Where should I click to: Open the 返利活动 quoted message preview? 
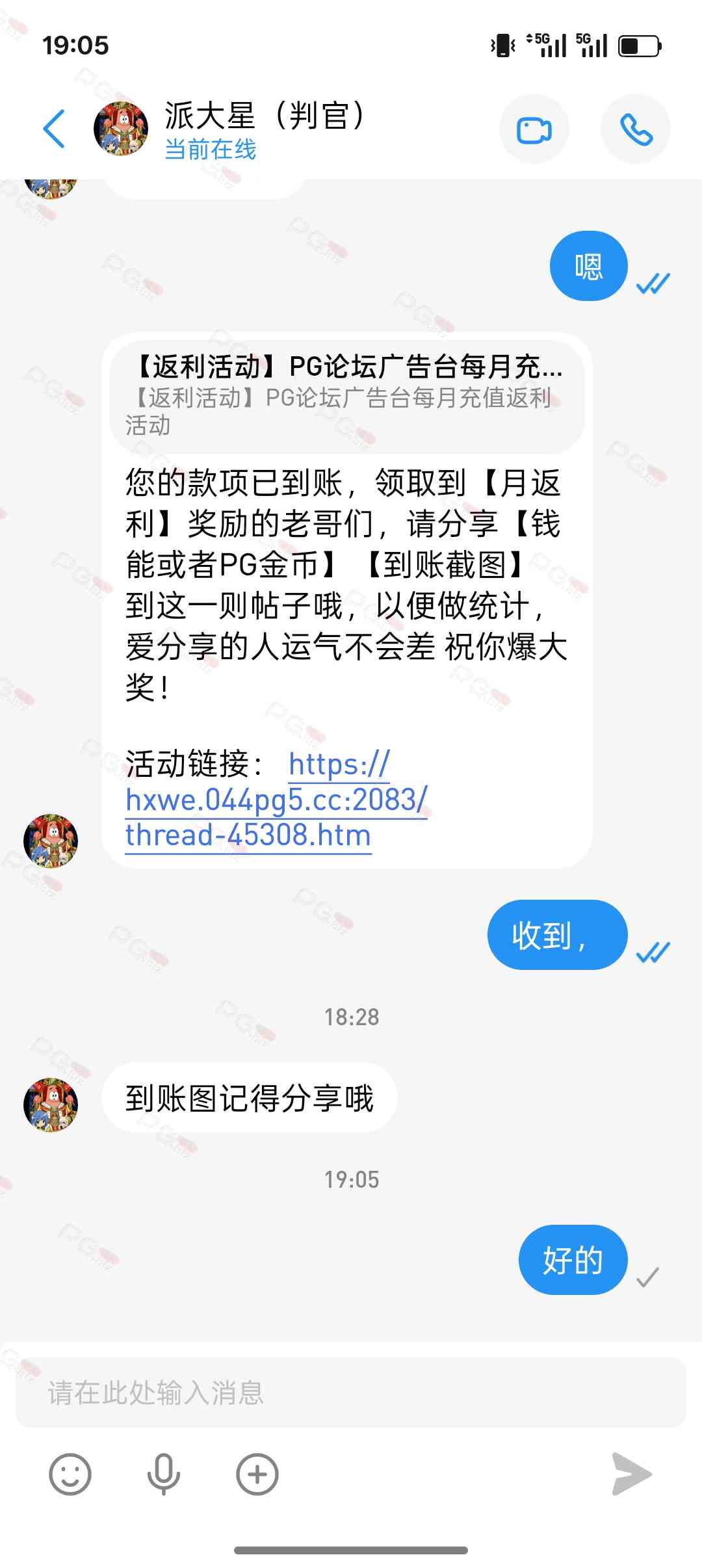[x=347, y=395]
